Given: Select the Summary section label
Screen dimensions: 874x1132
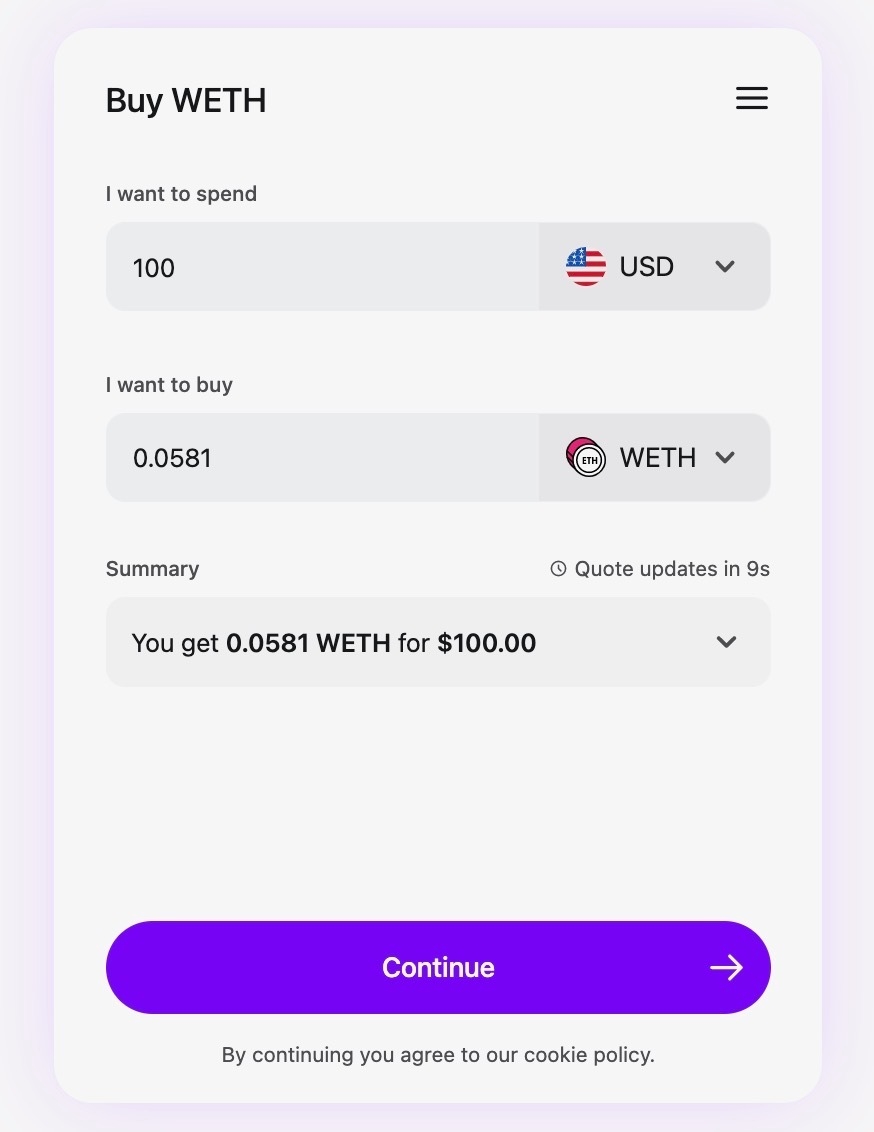Looking at the screenshot, I should click(x=152, y=568).
